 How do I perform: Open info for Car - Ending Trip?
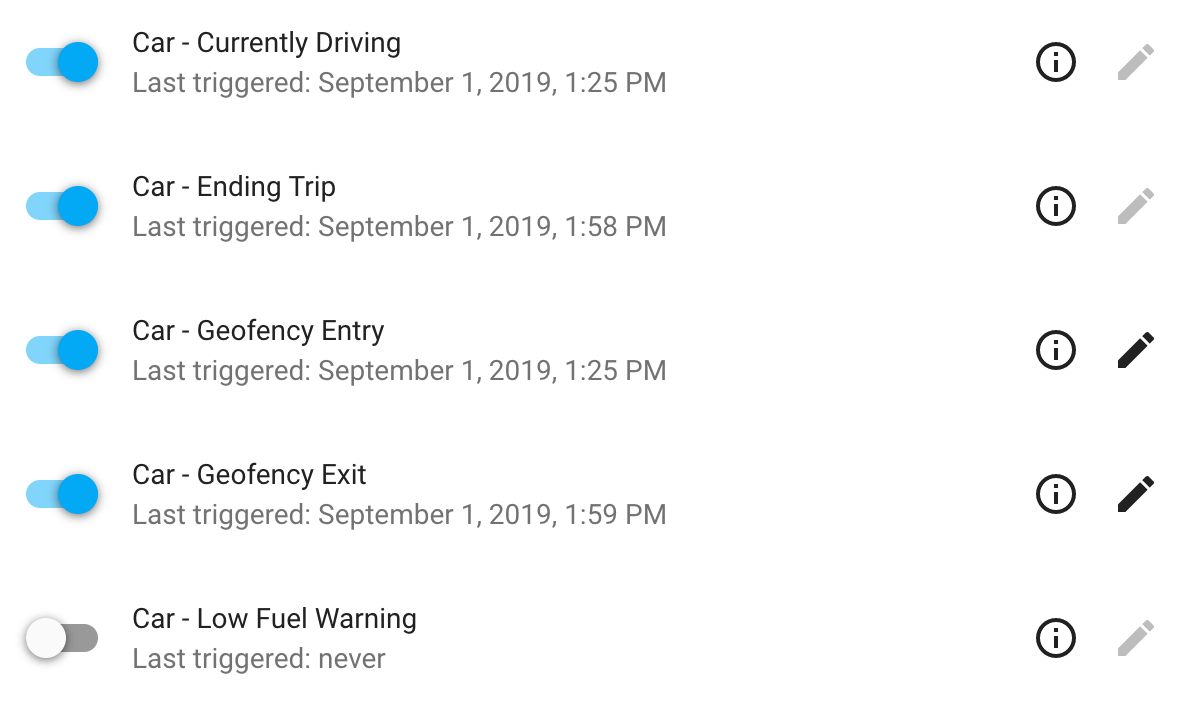1055,206
